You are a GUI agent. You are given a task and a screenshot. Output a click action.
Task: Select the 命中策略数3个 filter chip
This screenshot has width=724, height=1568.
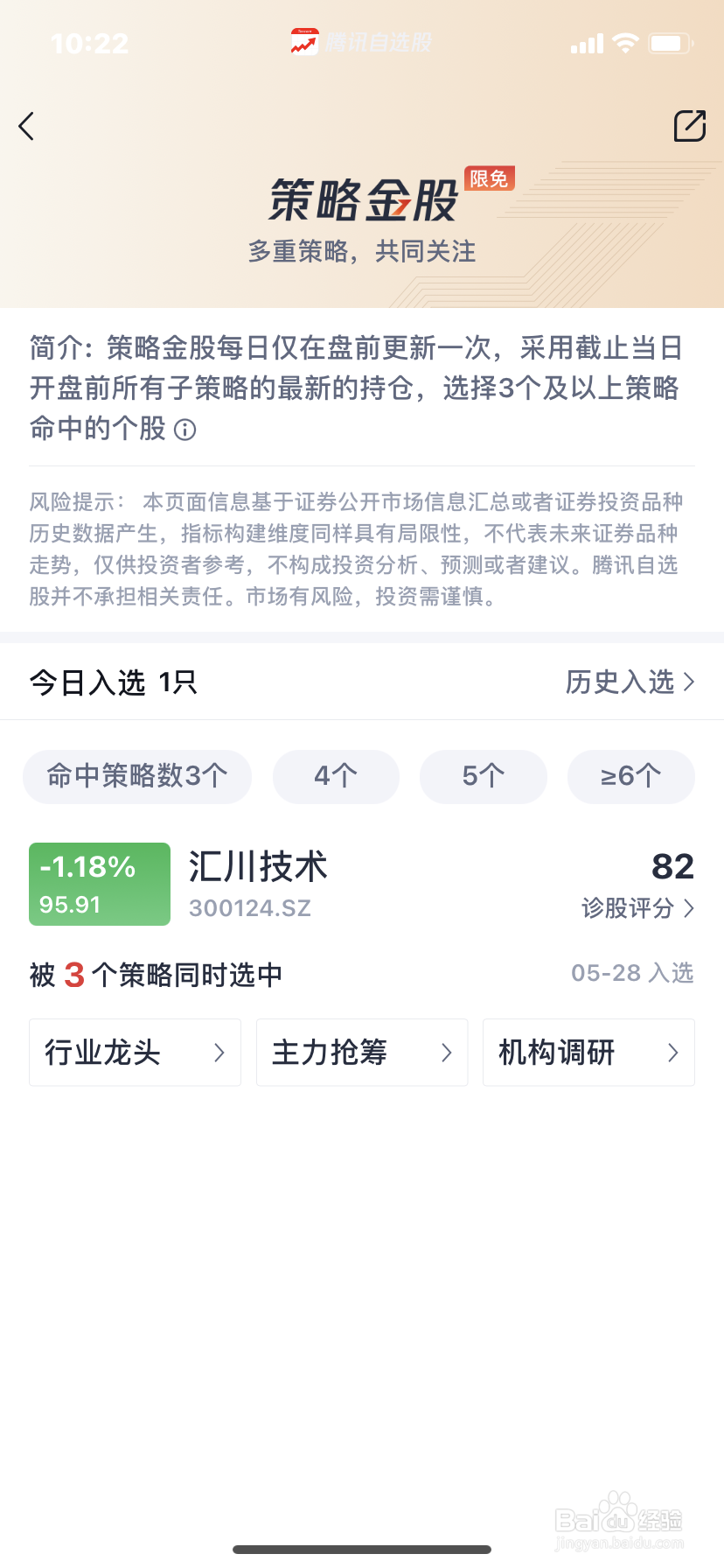pyautogui.click(x=137, y=776)
